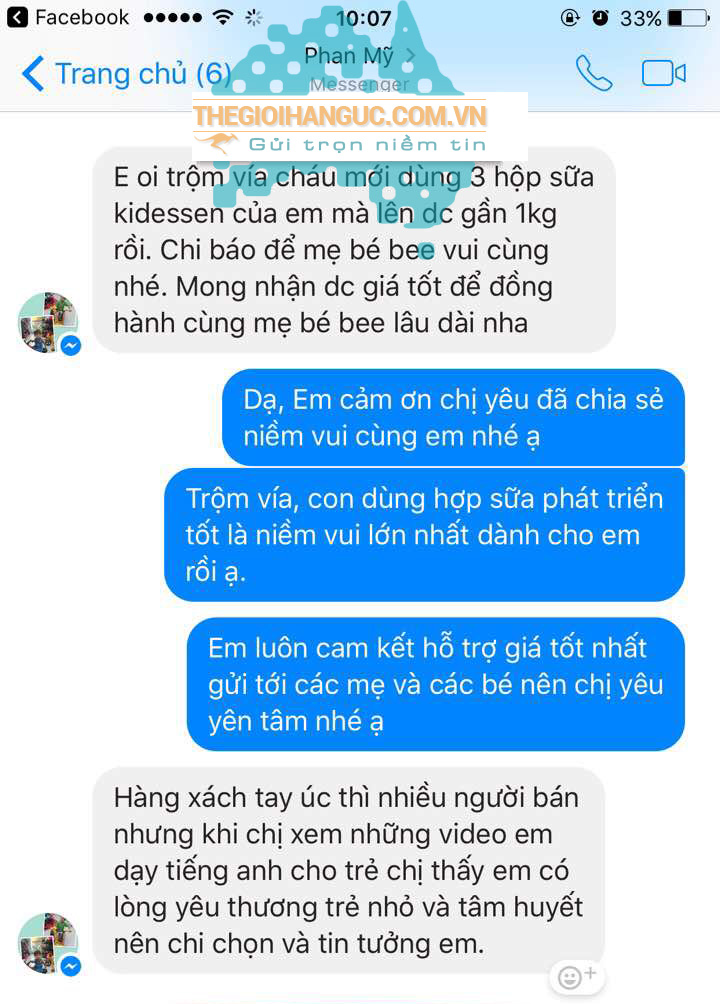720x1004 pixels.
Task: Open sender avatar beside the kidessen message
Action: 47,322
